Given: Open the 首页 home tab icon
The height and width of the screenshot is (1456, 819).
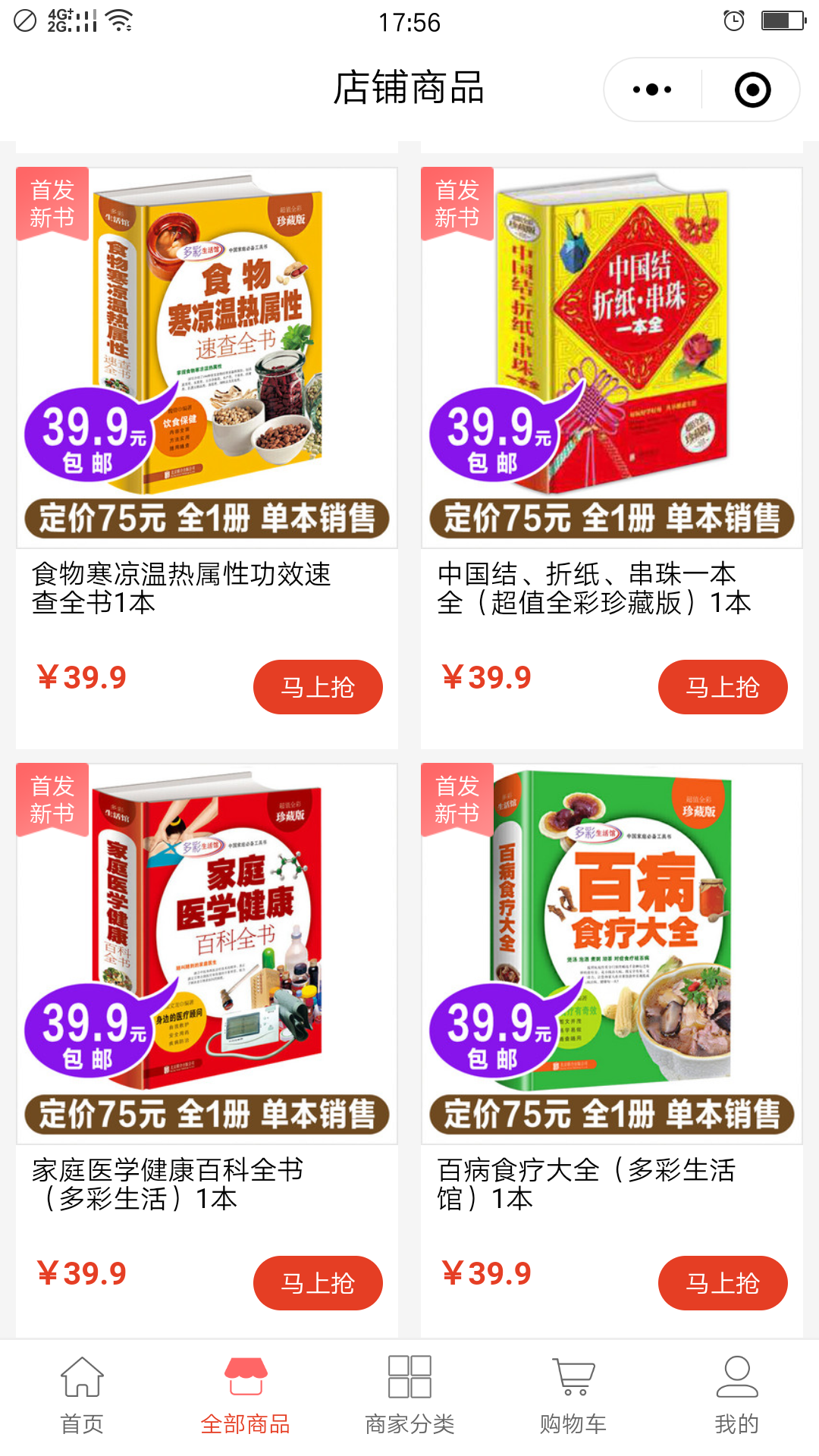Looking at the screenshot, I should point(81,1382).
